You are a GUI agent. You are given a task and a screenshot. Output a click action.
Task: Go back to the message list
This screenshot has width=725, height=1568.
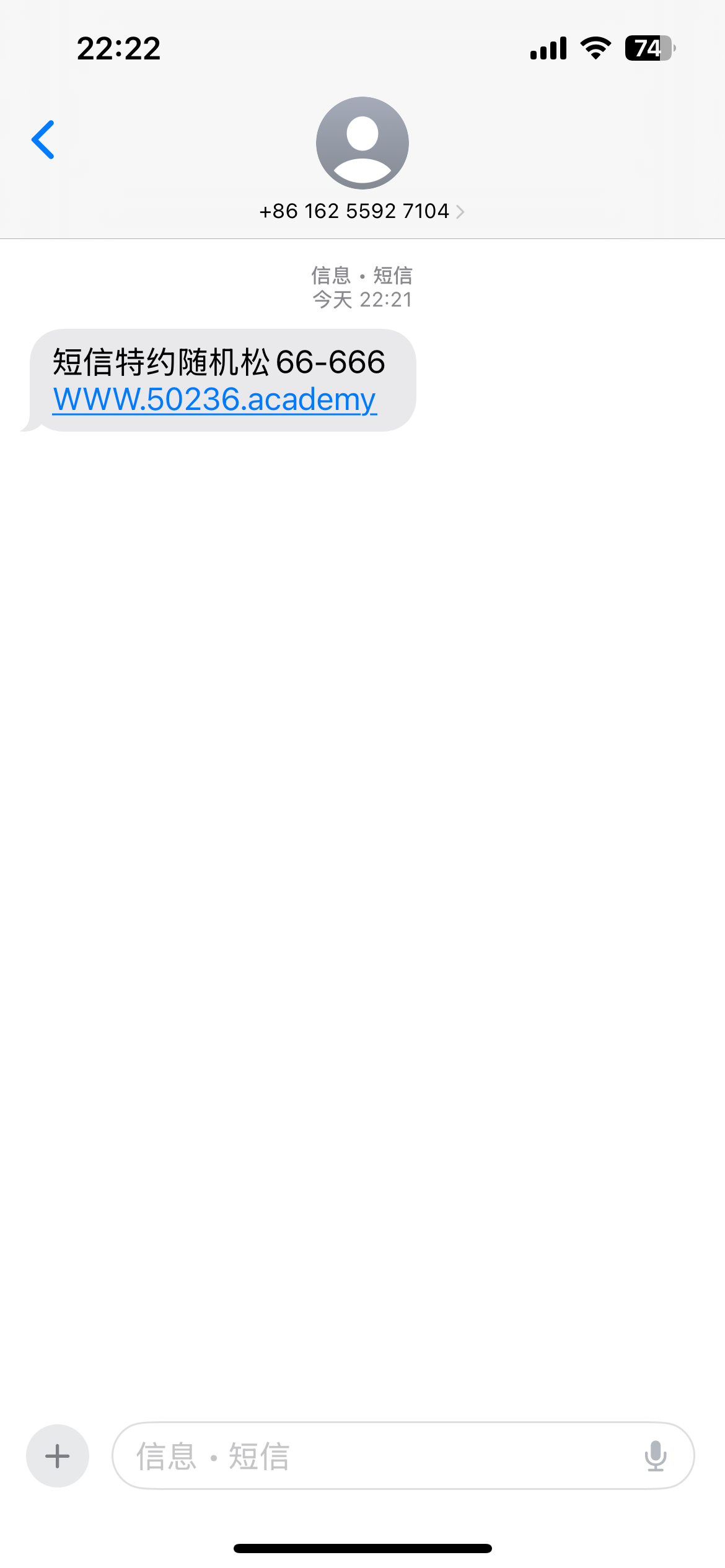point(43,140)
